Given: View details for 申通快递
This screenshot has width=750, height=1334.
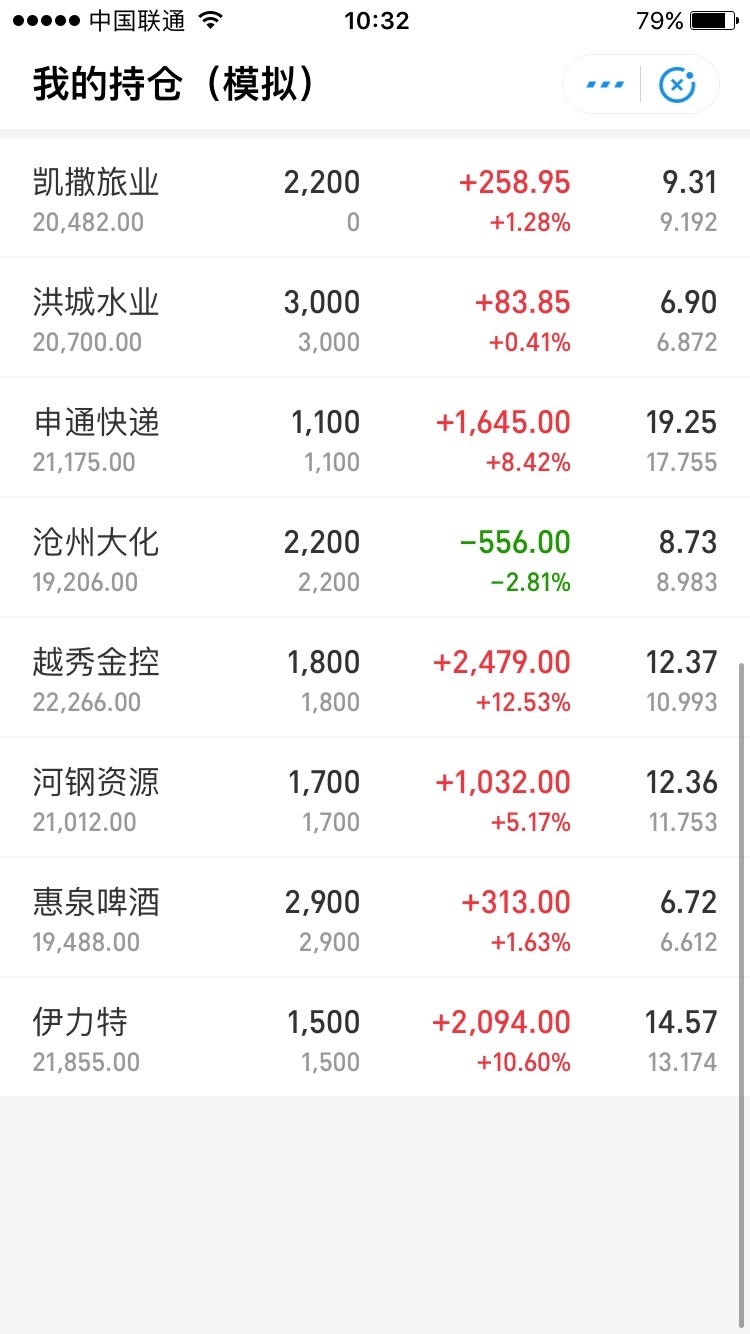Looking at the screenshot, I should pos(375,438).
